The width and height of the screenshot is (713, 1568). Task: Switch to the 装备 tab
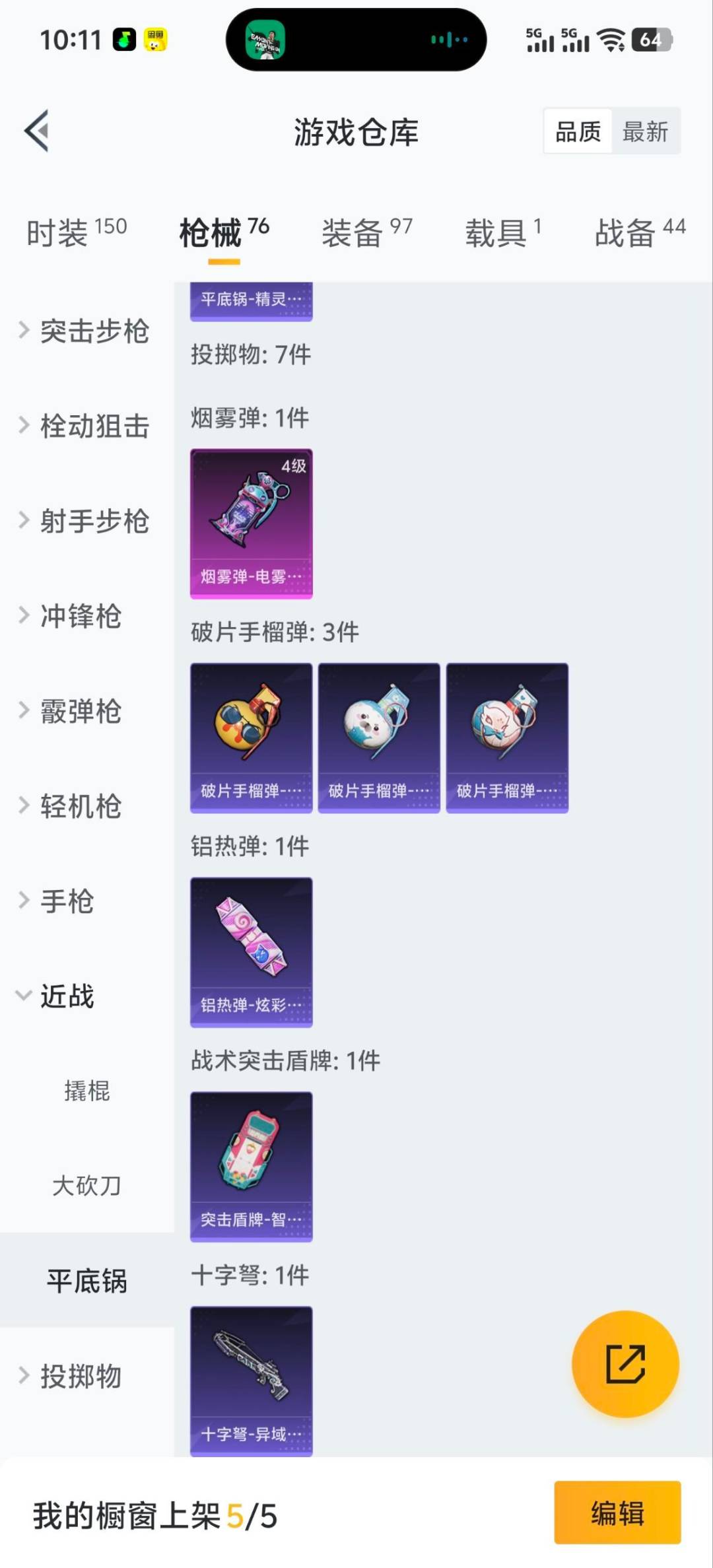tap(366, 232)
